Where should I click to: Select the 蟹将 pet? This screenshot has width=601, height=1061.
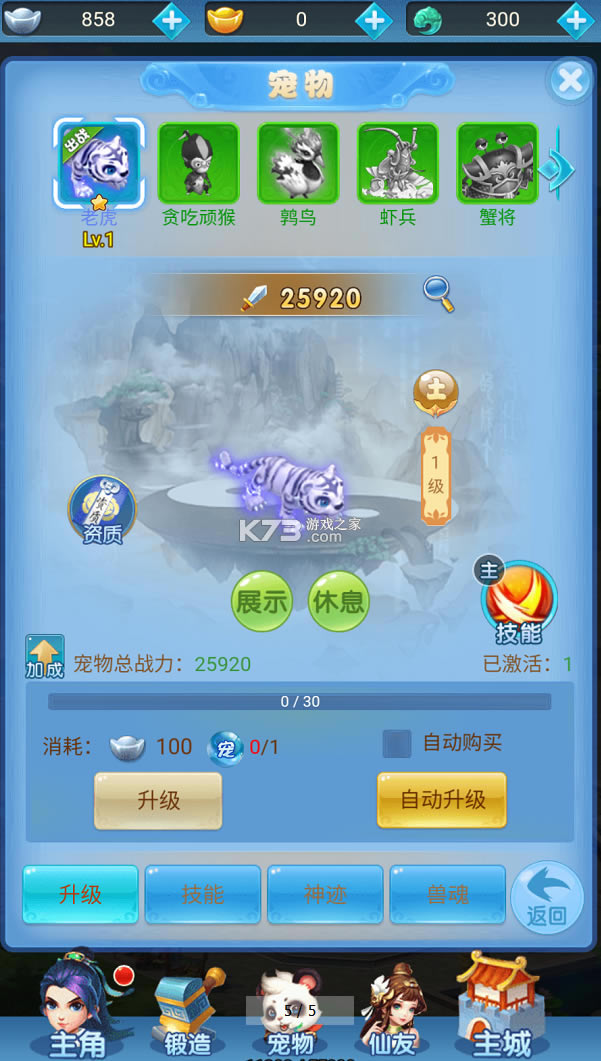click(497, 163)
